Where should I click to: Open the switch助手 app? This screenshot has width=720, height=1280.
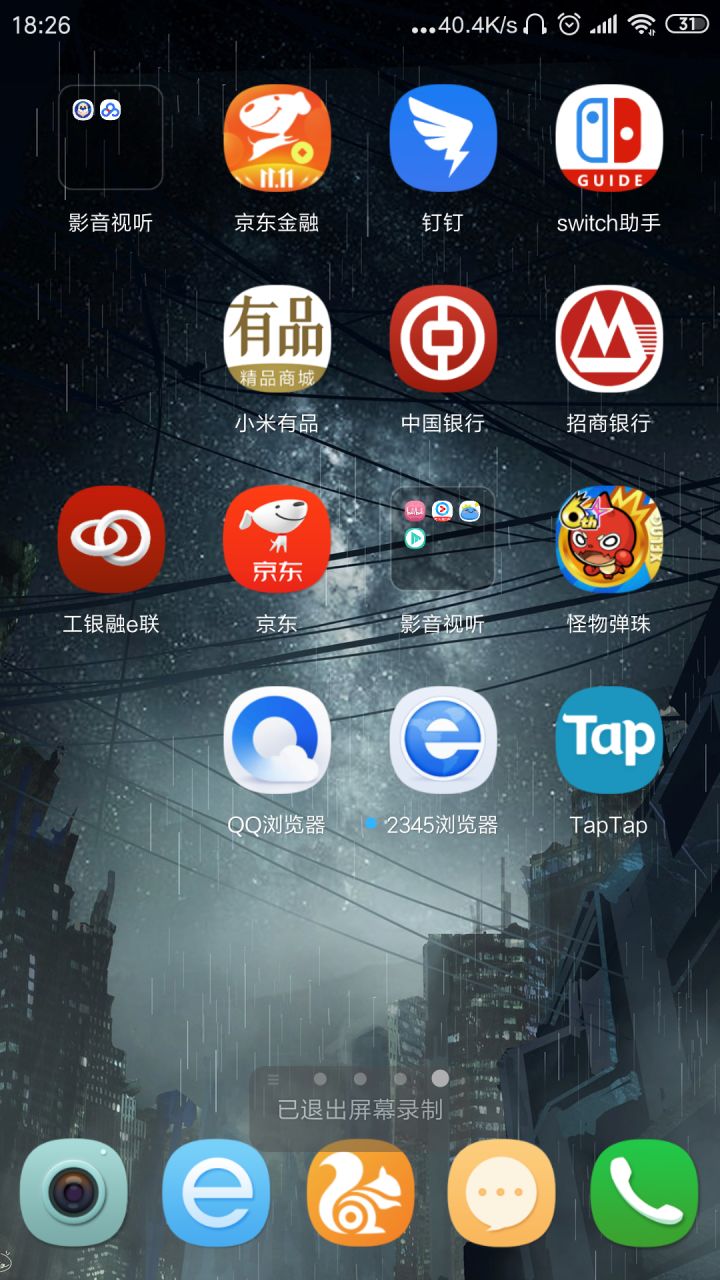point(608,140)
